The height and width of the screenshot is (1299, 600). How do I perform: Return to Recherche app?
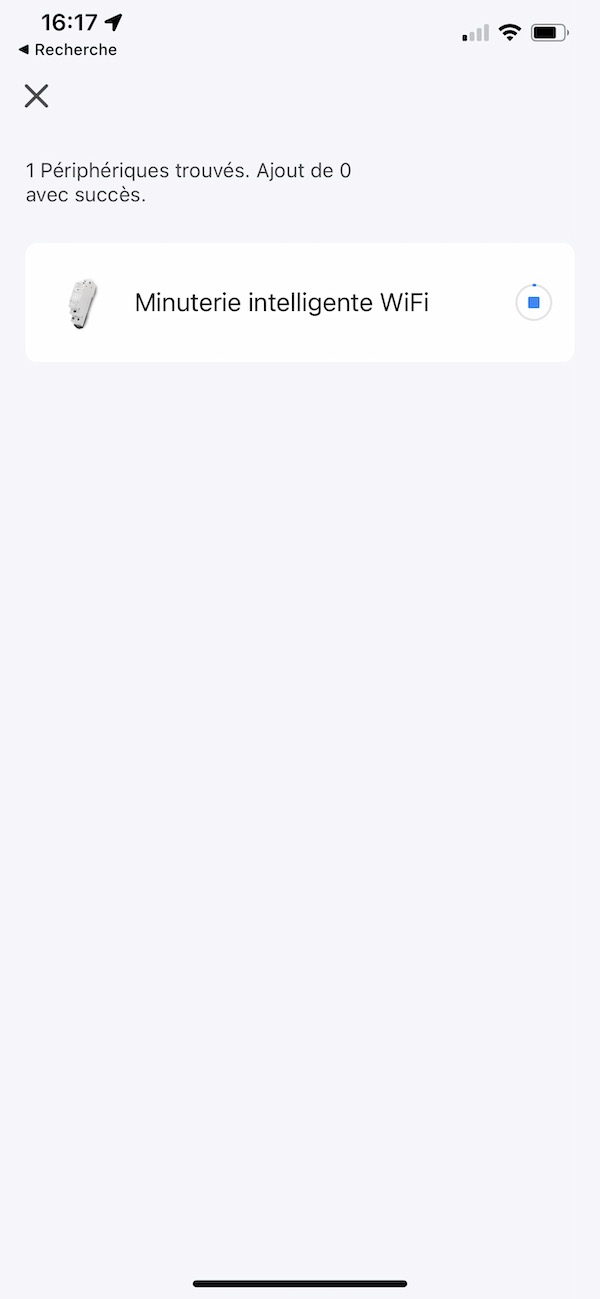click(x=67, y=50)
